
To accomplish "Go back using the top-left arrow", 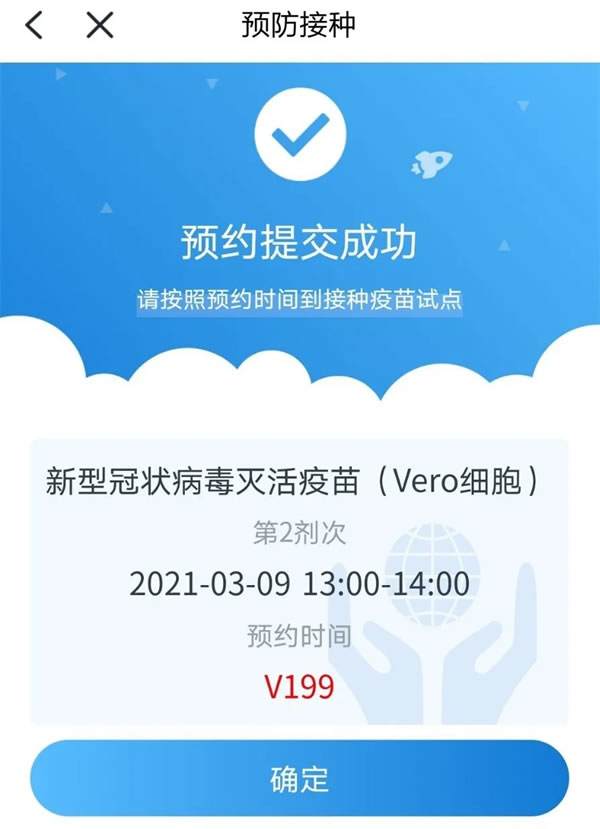I will click(35, 25).
